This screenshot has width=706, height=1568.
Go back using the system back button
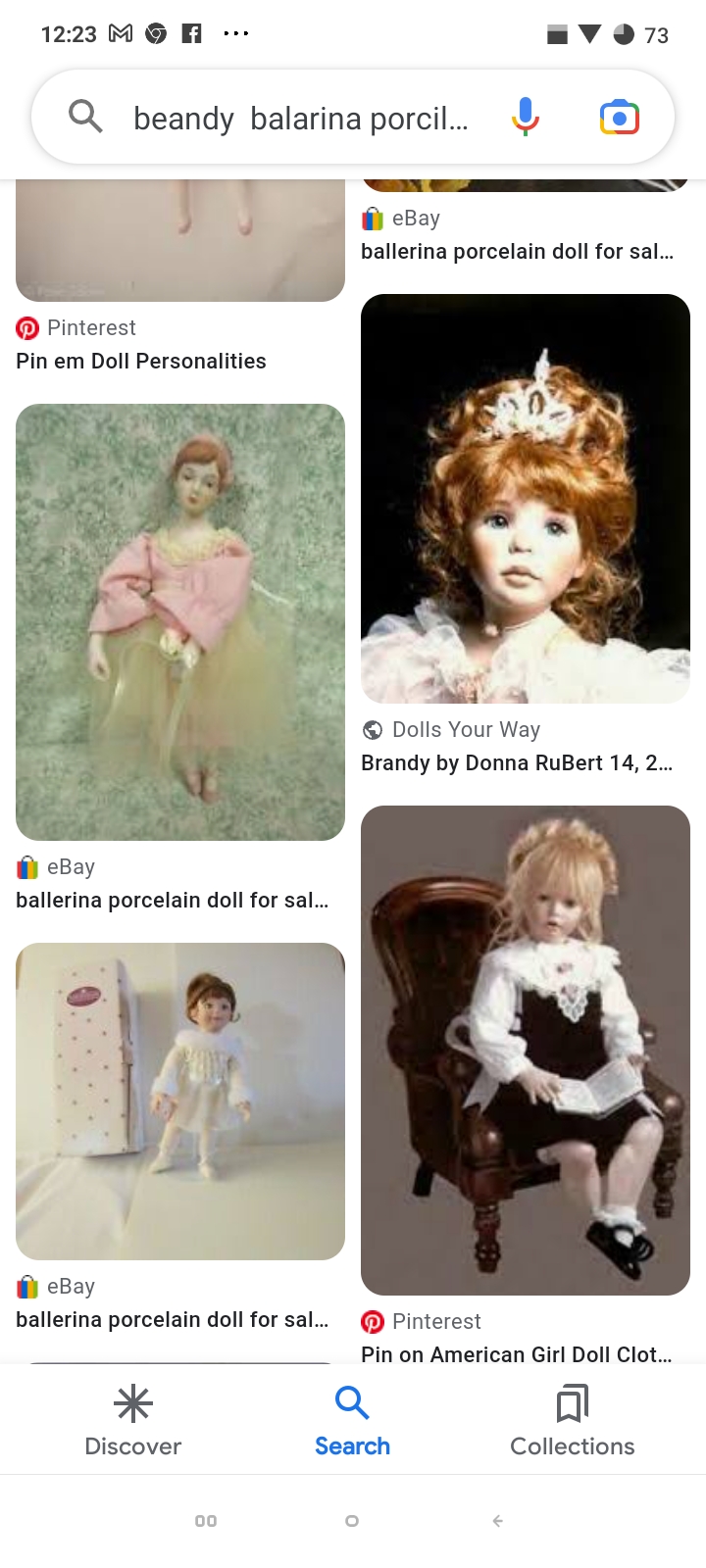click(x=498, y=1521)
